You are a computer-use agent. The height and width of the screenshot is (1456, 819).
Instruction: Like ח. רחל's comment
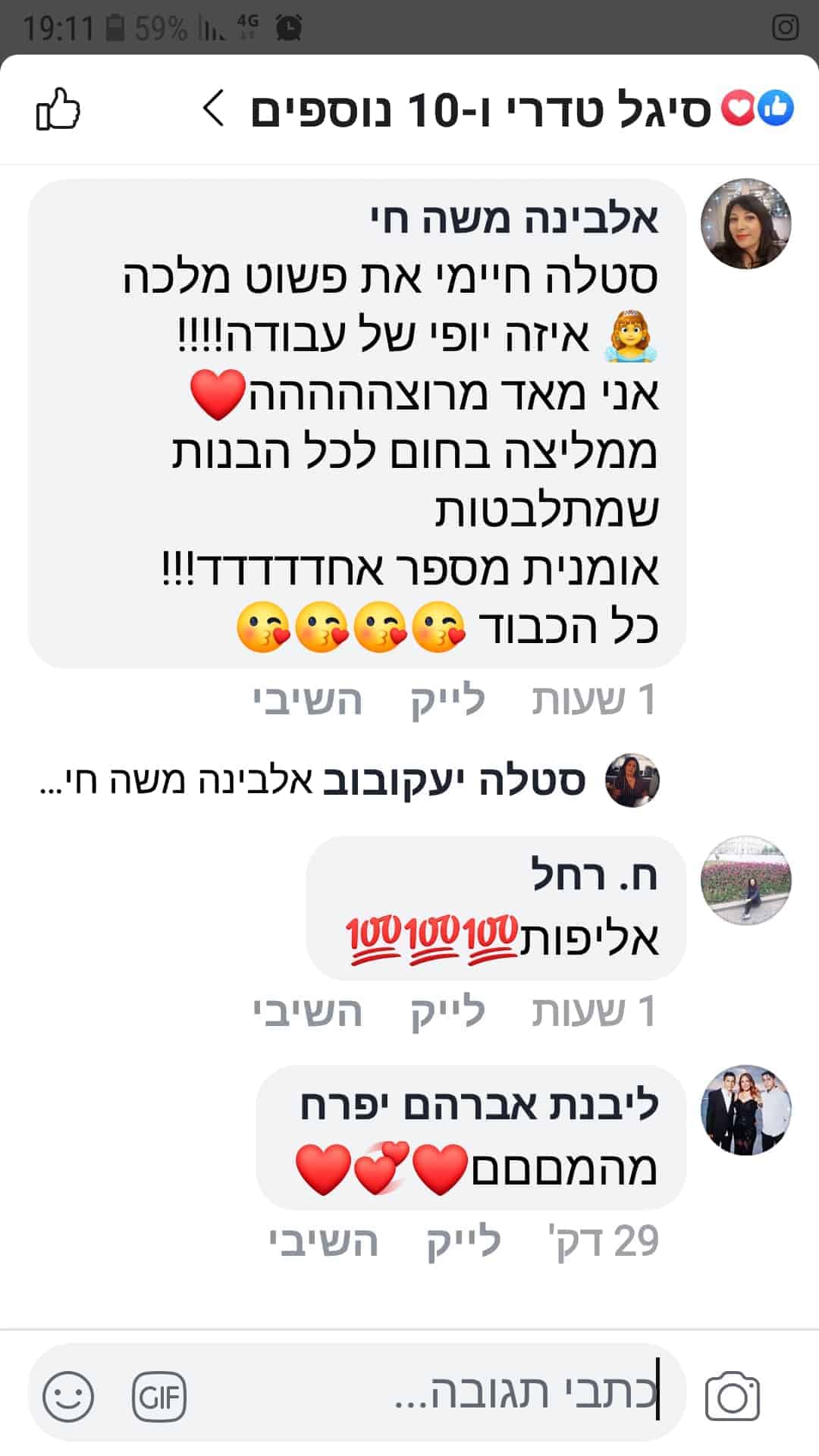(447, 1012)
